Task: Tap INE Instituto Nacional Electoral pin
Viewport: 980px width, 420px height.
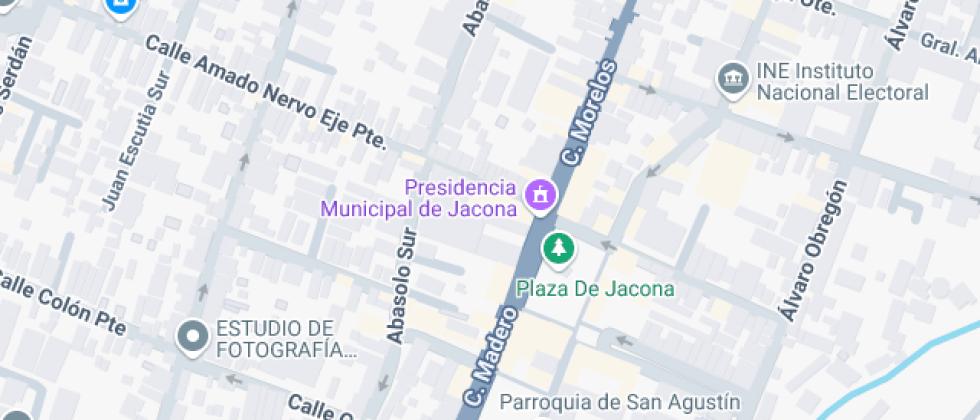Action: pos(735,79)
